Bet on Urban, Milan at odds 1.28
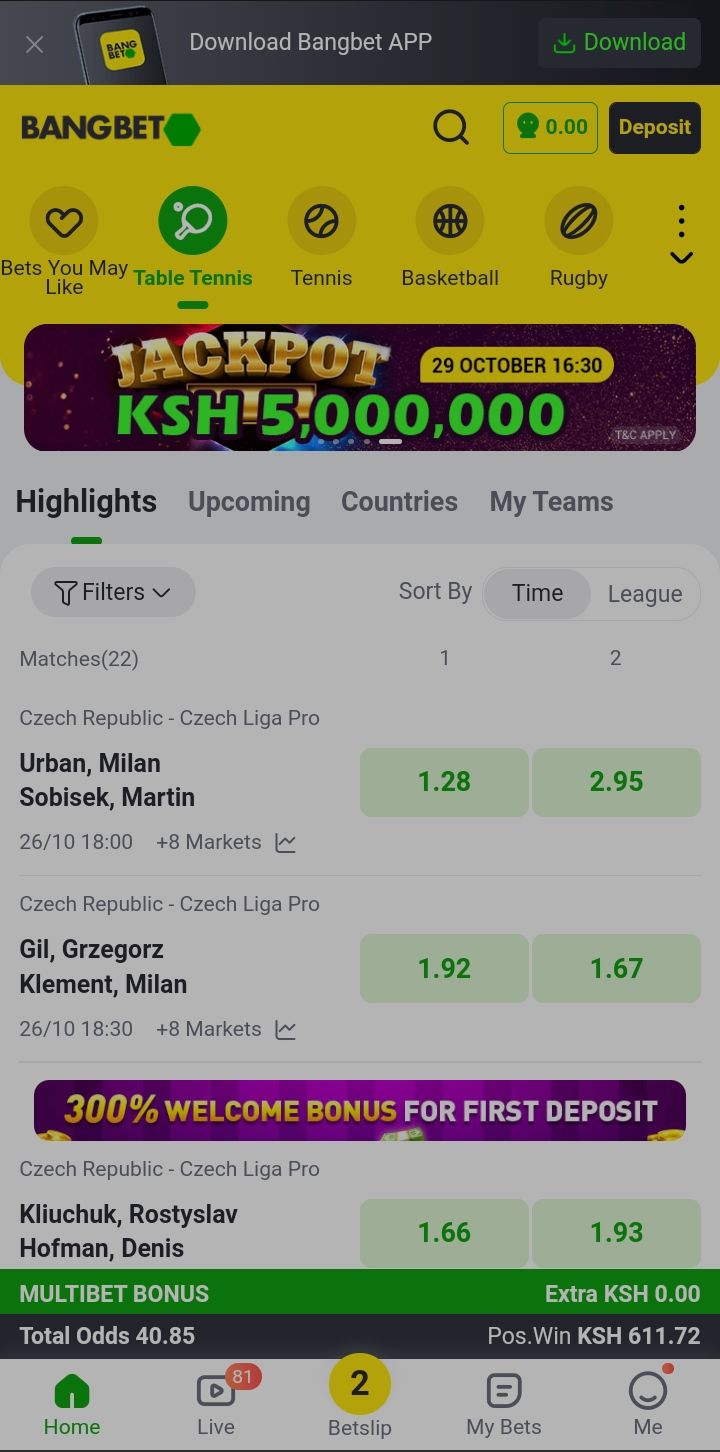720x1452 pixels. pos(444,782)
